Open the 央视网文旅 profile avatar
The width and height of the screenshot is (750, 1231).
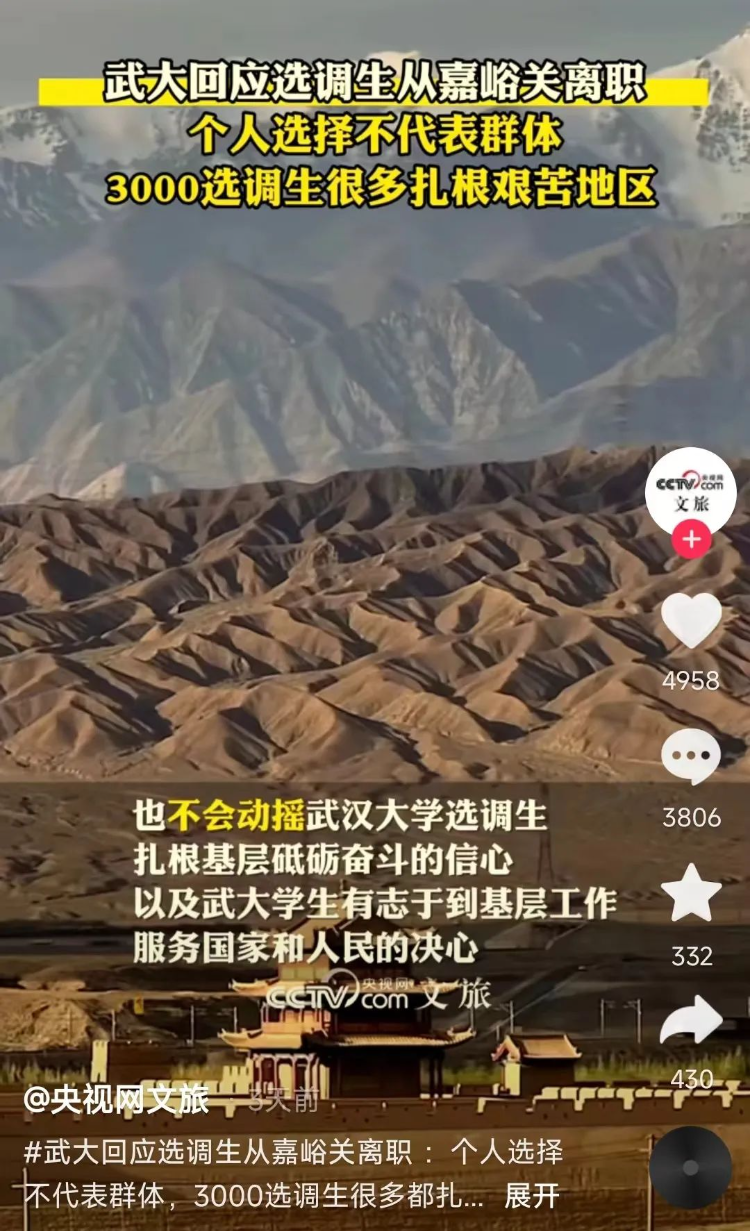pos(690,490)
